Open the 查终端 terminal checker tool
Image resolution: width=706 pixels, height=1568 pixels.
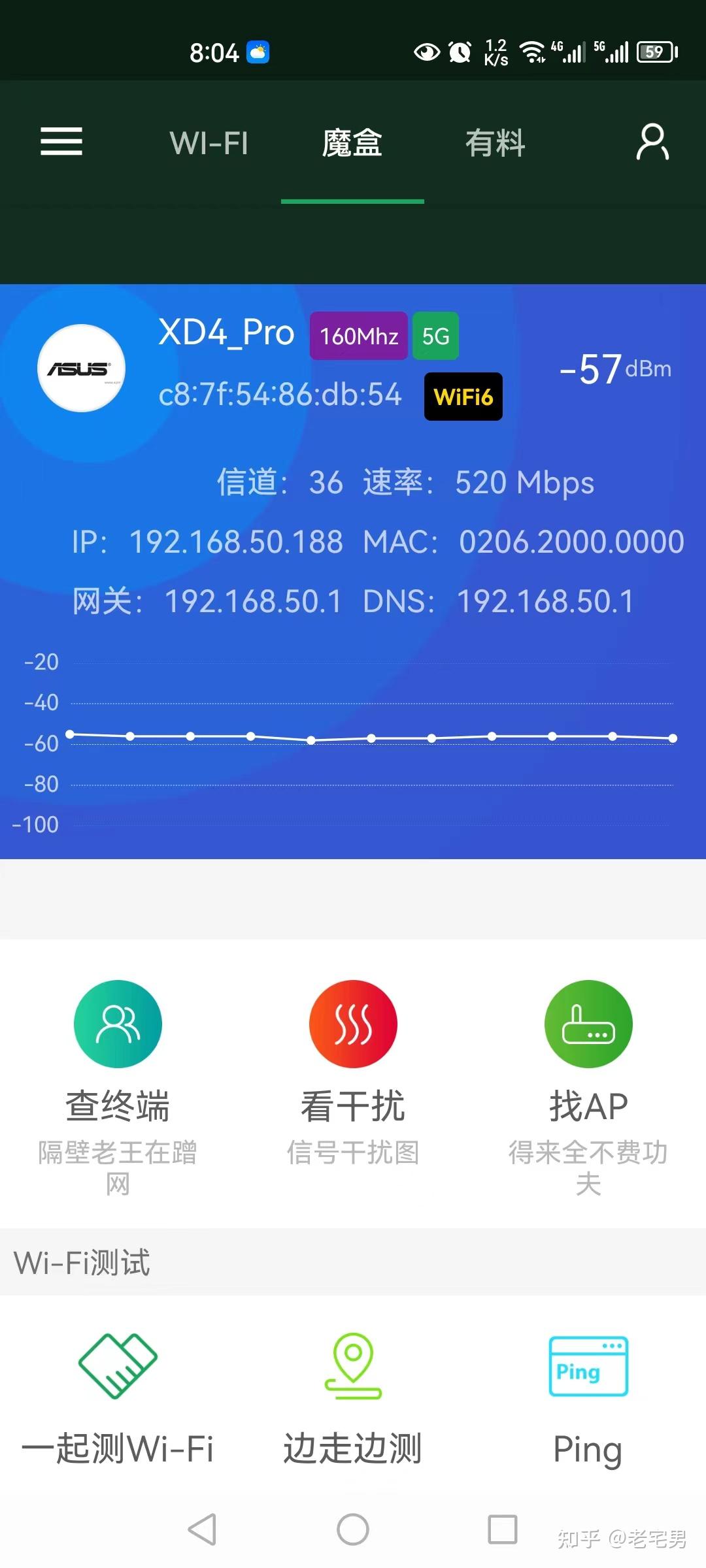(x=118, y=1024)
